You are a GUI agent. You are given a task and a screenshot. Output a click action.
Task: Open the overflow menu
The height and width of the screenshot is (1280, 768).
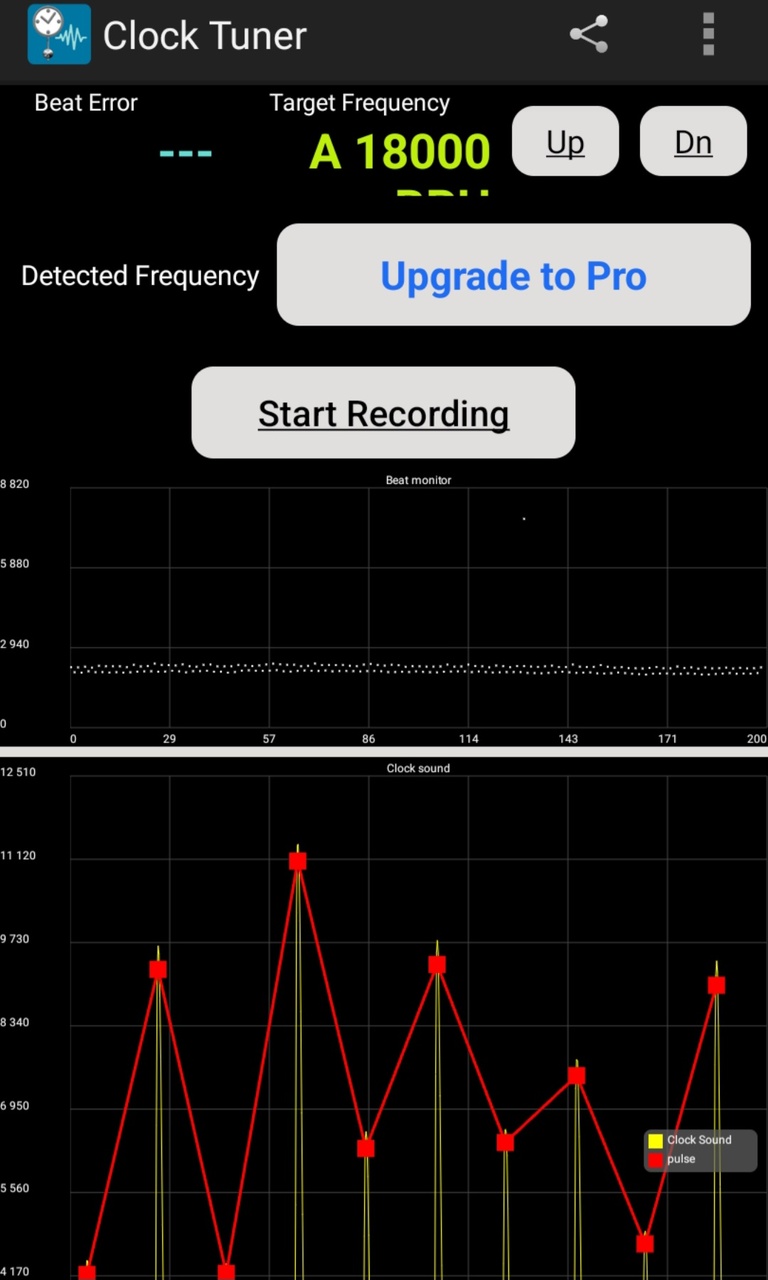[x=708, y=35]
